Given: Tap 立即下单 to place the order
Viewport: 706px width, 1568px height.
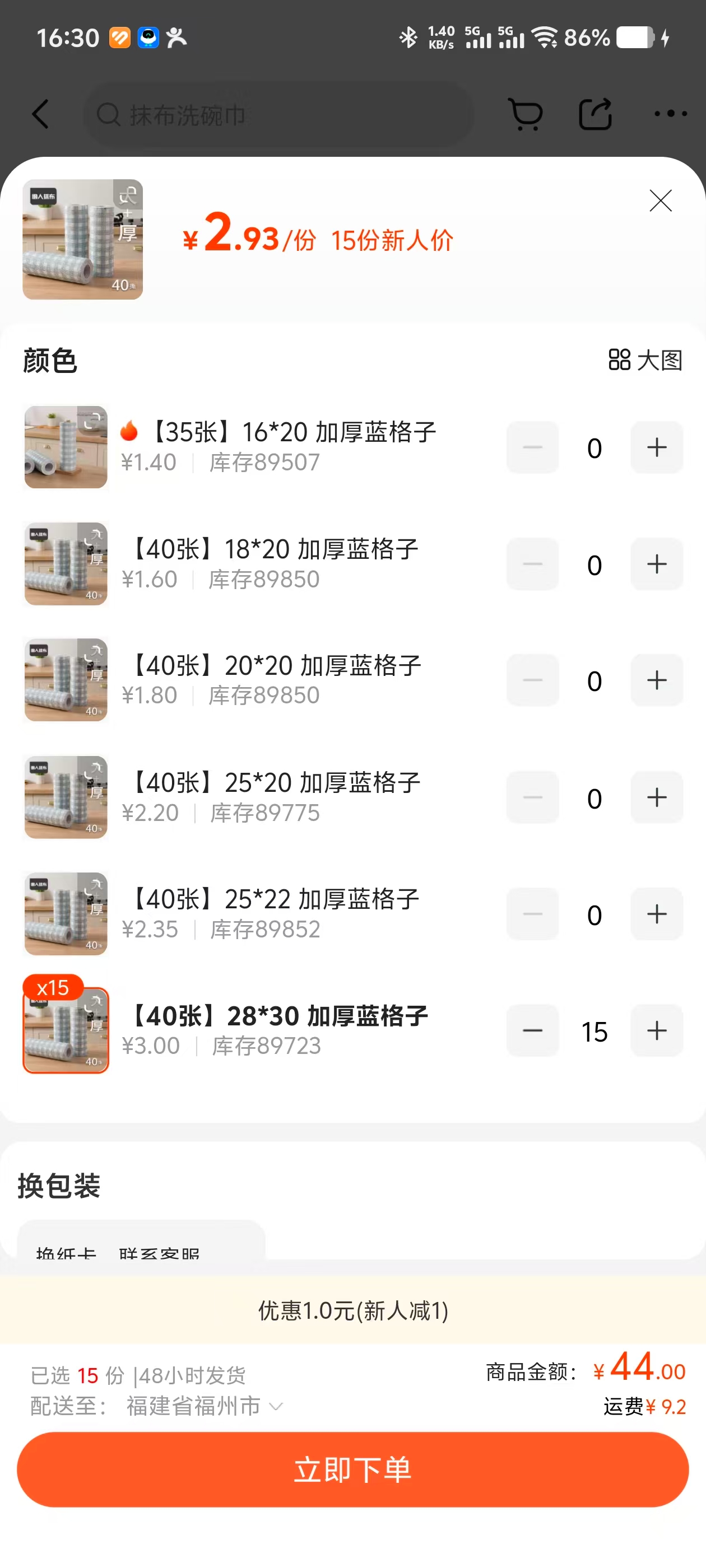Looking at the screenshot, I should tap(352, 1469).
